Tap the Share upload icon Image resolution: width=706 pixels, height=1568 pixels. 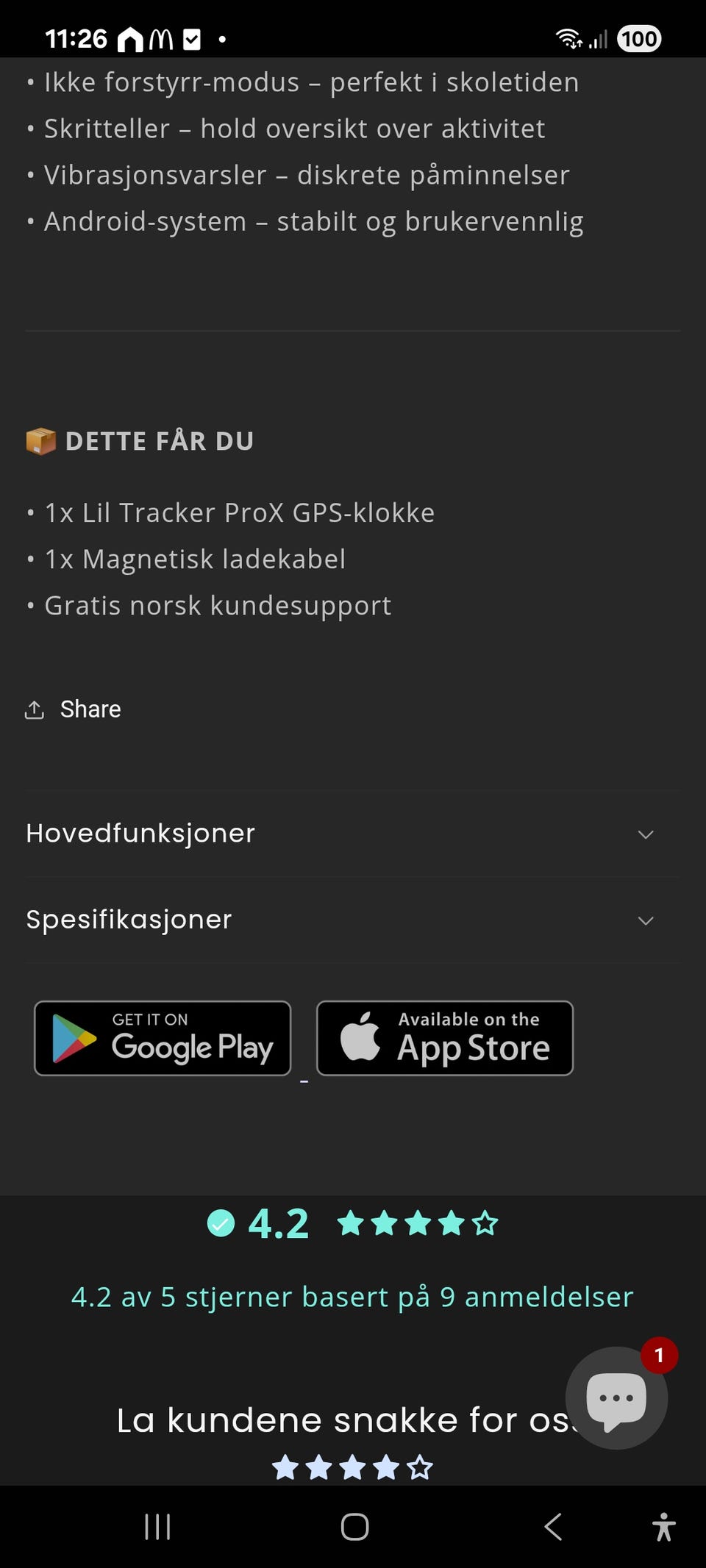coord(35,709)
